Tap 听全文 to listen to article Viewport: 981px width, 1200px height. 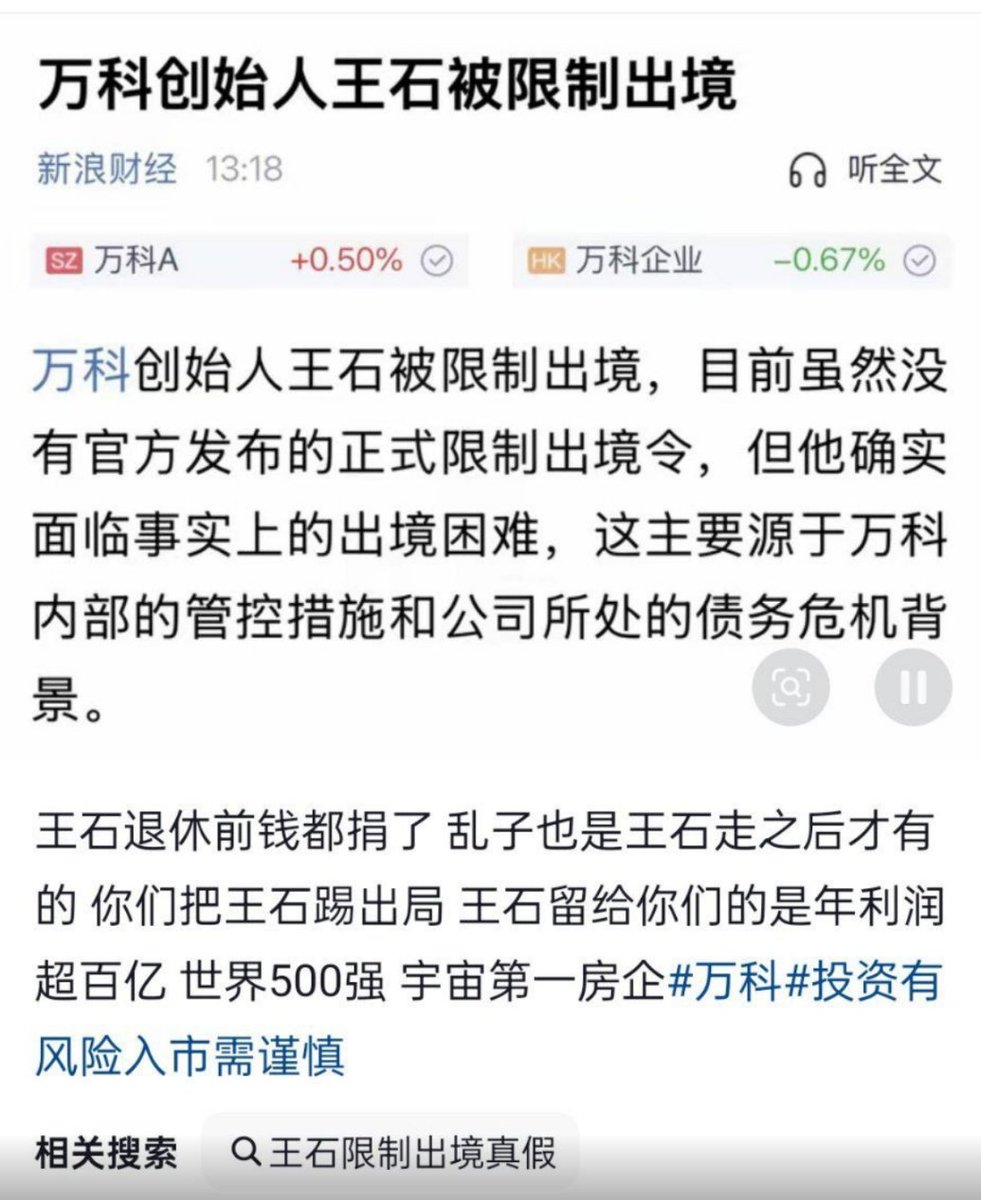(865, 169)
